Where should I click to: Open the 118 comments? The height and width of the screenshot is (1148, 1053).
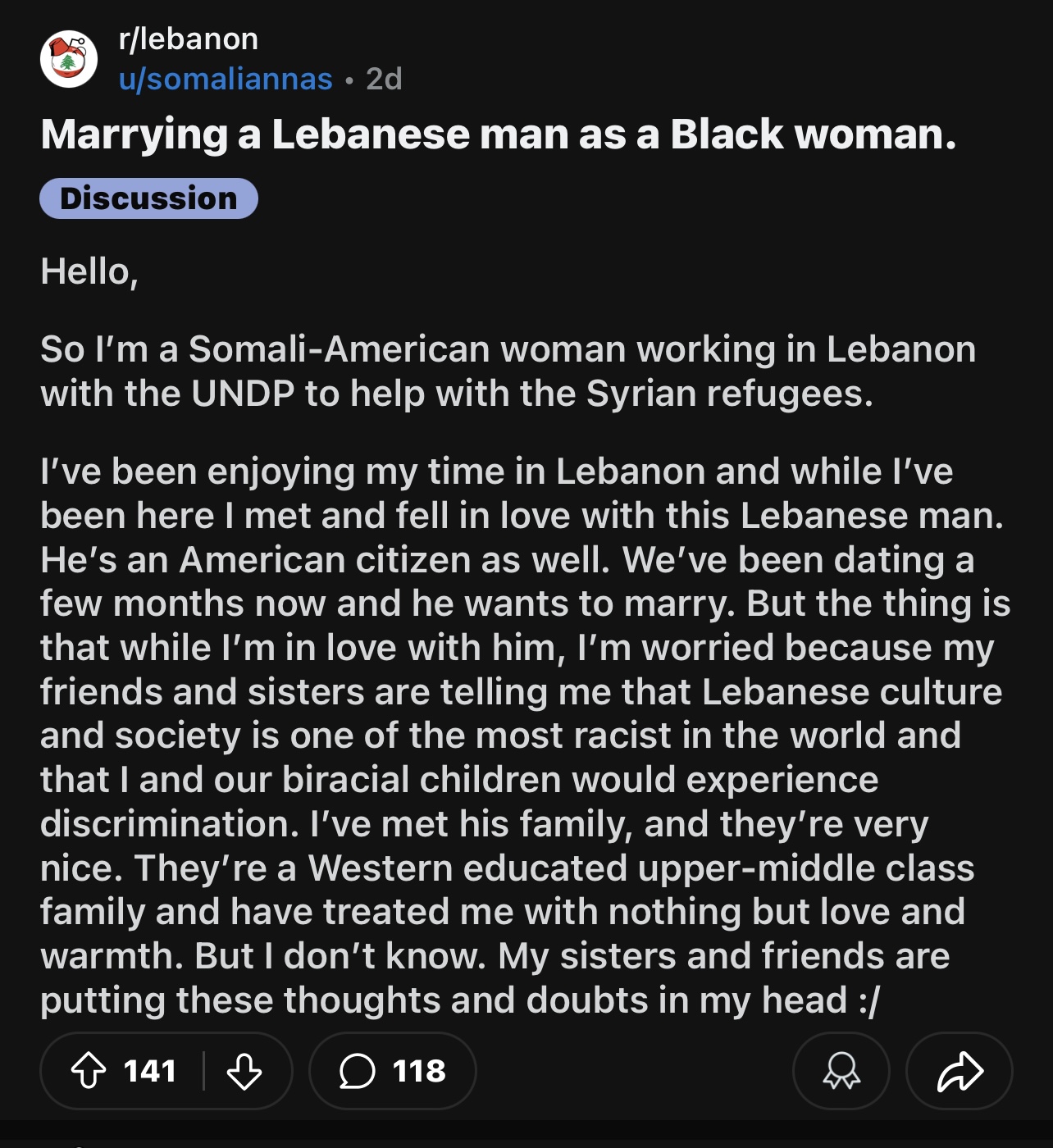coord(393,1071)
